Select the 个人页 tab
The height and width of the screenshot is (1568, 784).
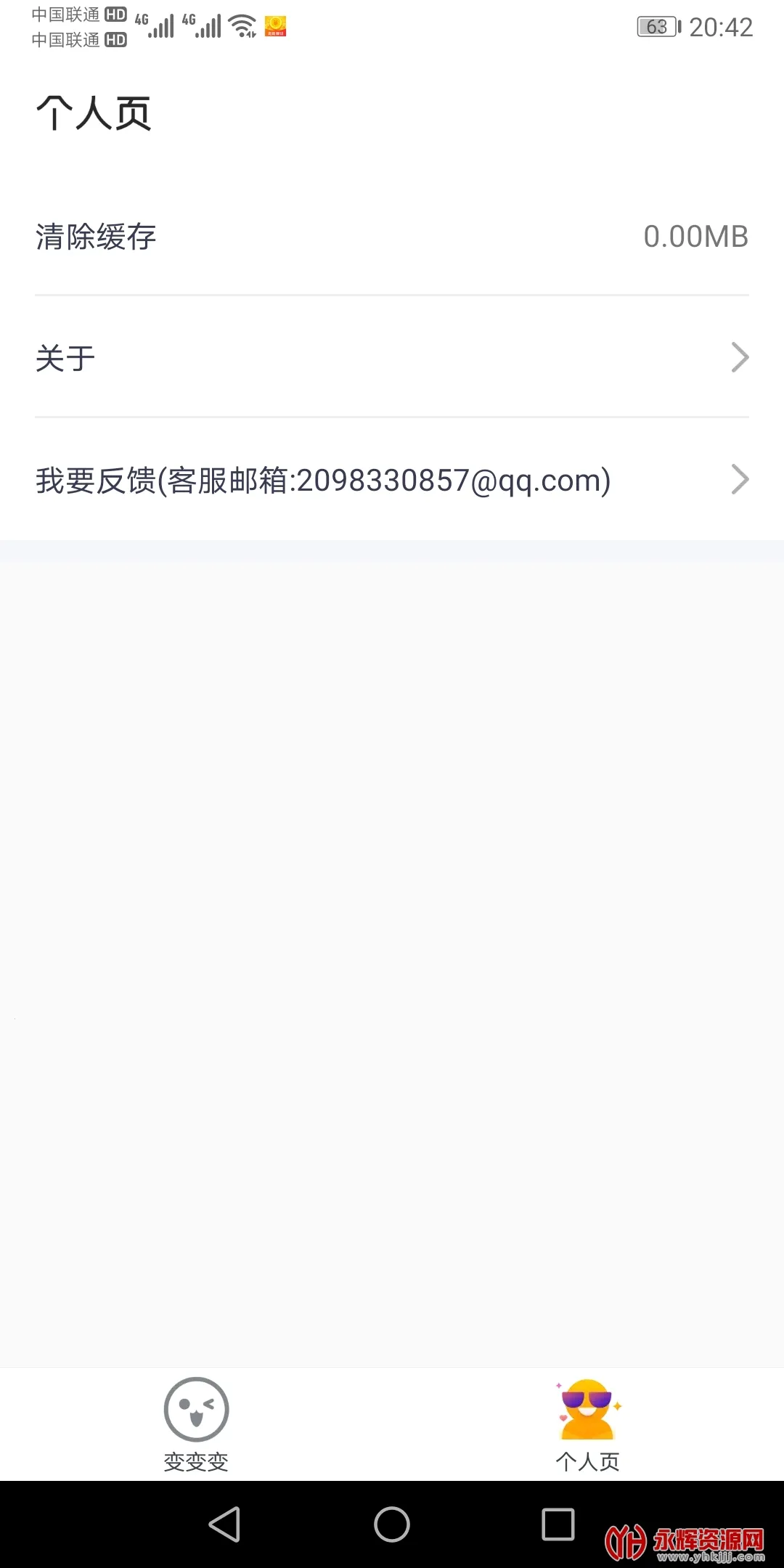(588, 1424)
